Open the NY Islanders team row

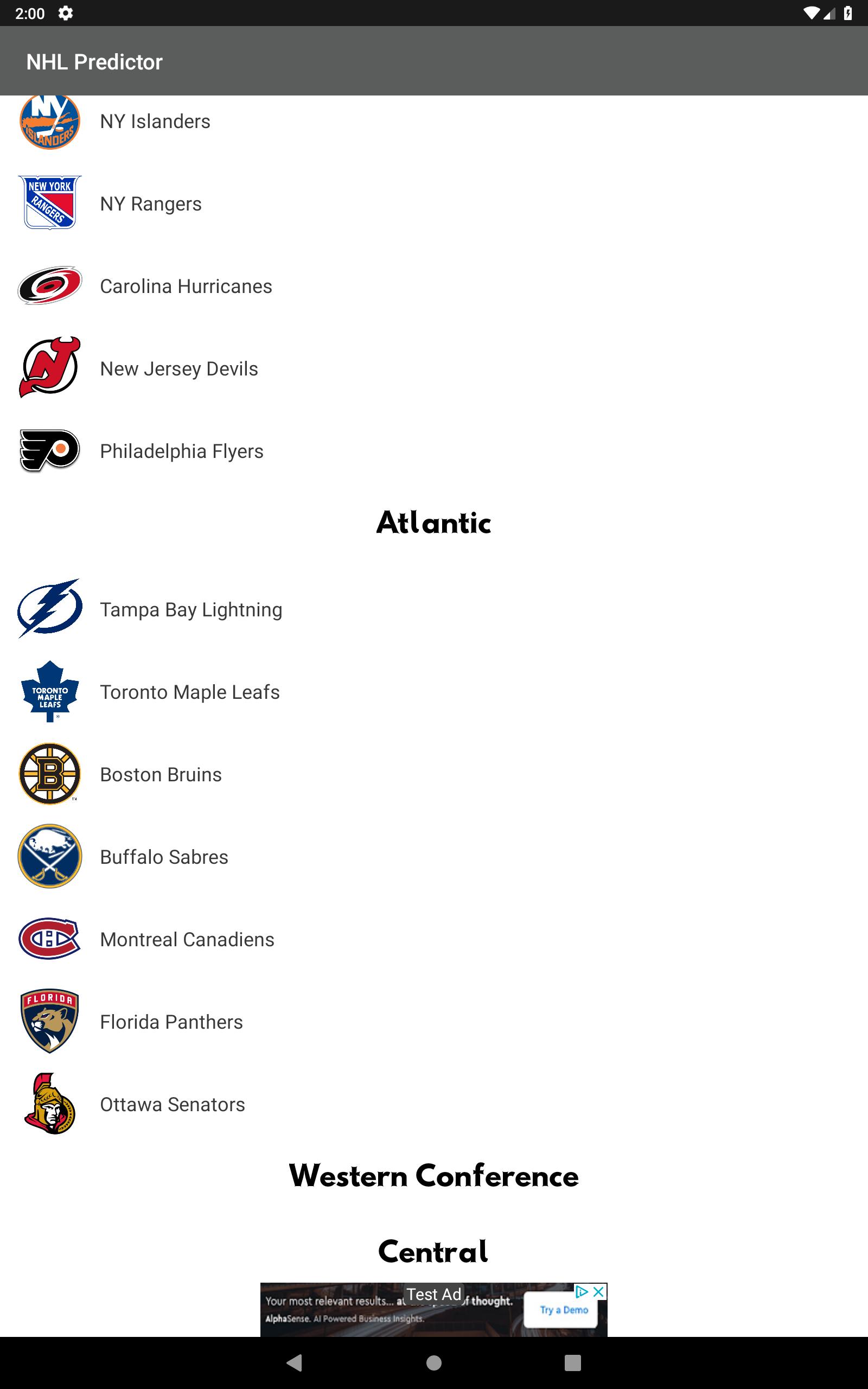click(x=155, y=122)
